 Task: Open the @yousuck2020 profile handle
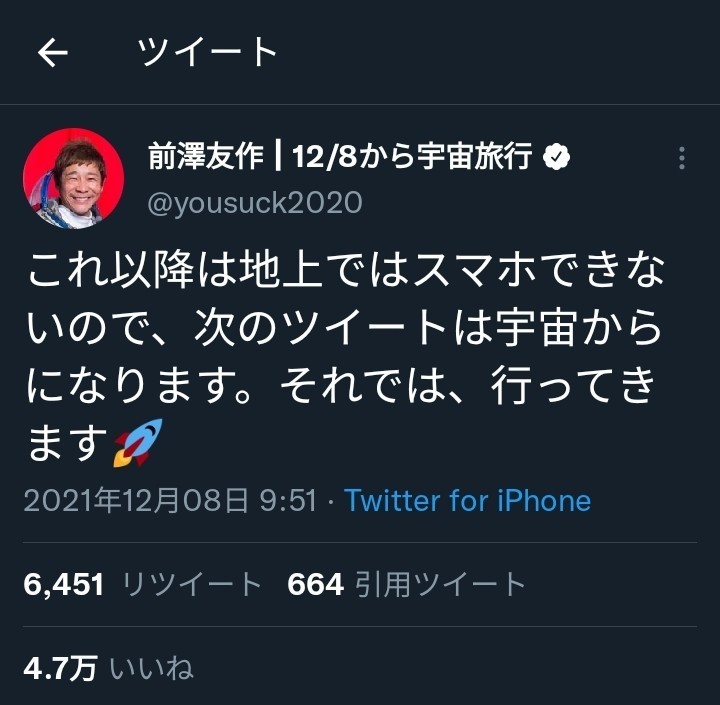click(x=254, y=203)
